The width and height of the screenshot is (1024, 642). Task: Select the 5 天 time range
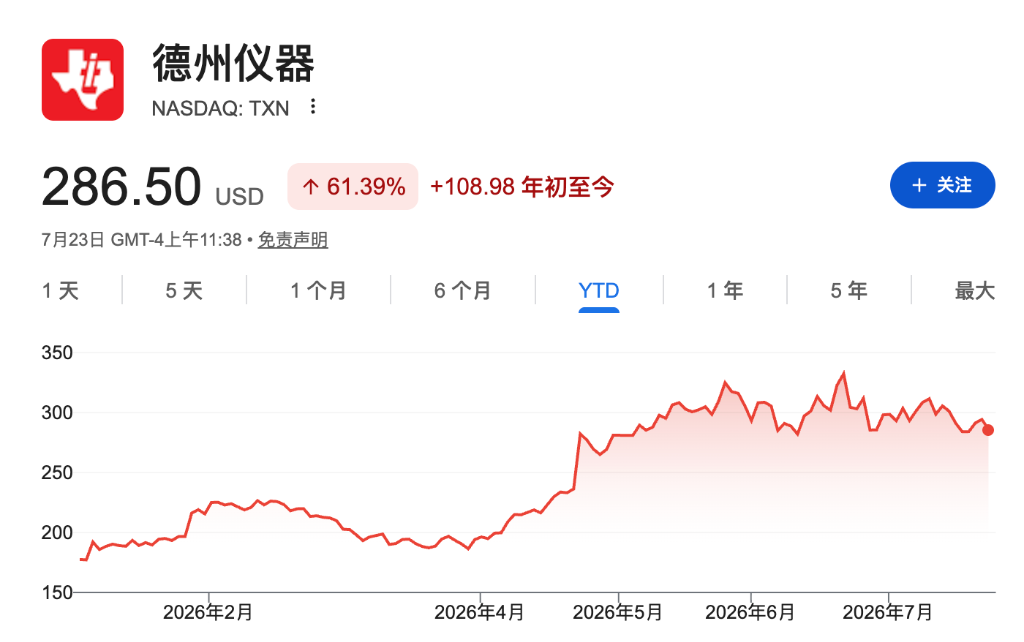coord(184,291)
